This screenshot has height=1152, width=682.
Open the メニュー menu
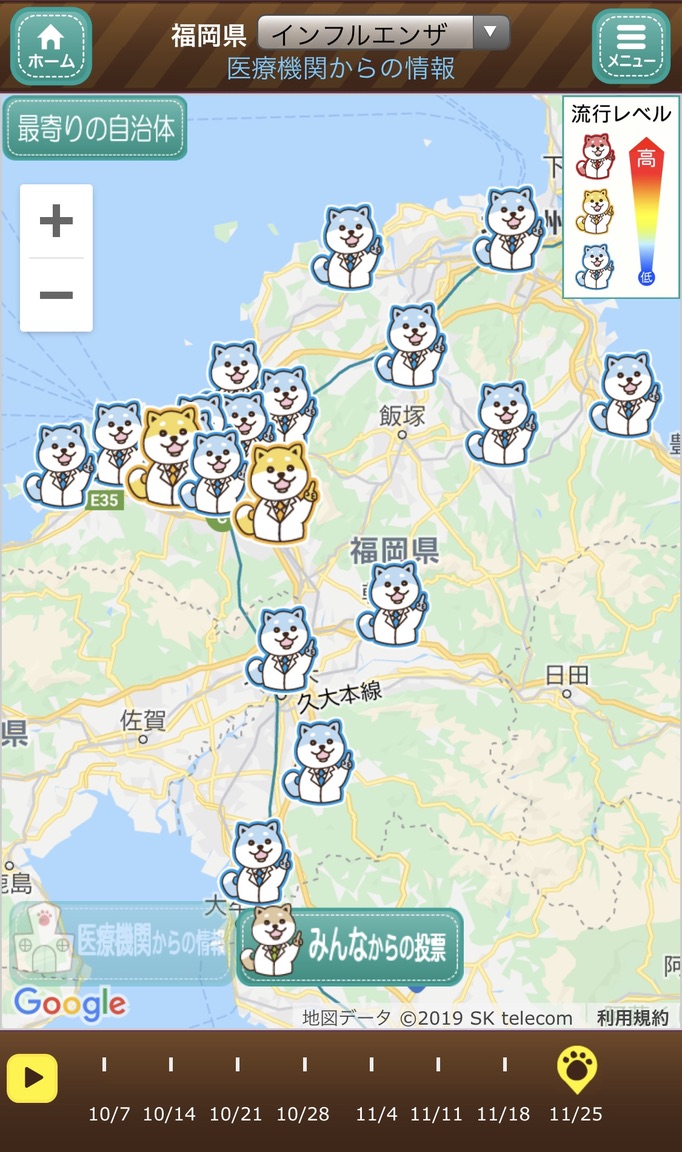630,46
